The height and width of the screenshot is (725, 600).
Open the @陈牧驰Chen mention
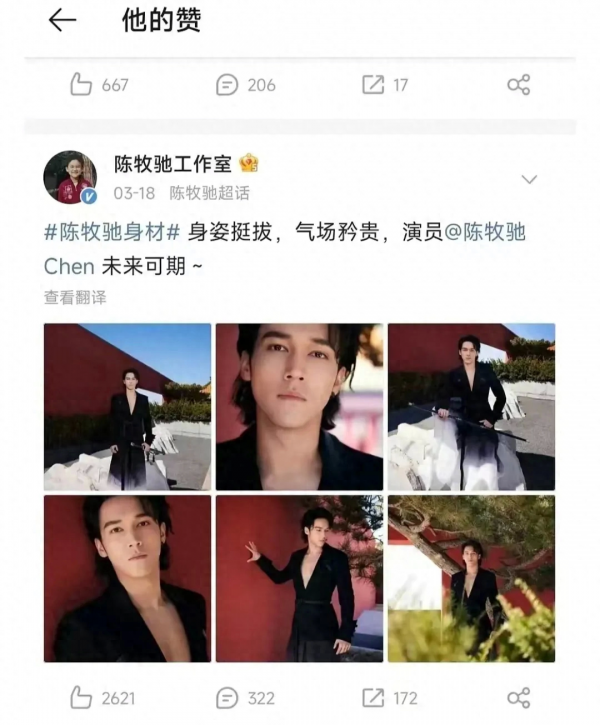pyautogui.click(x=484, y=233)
